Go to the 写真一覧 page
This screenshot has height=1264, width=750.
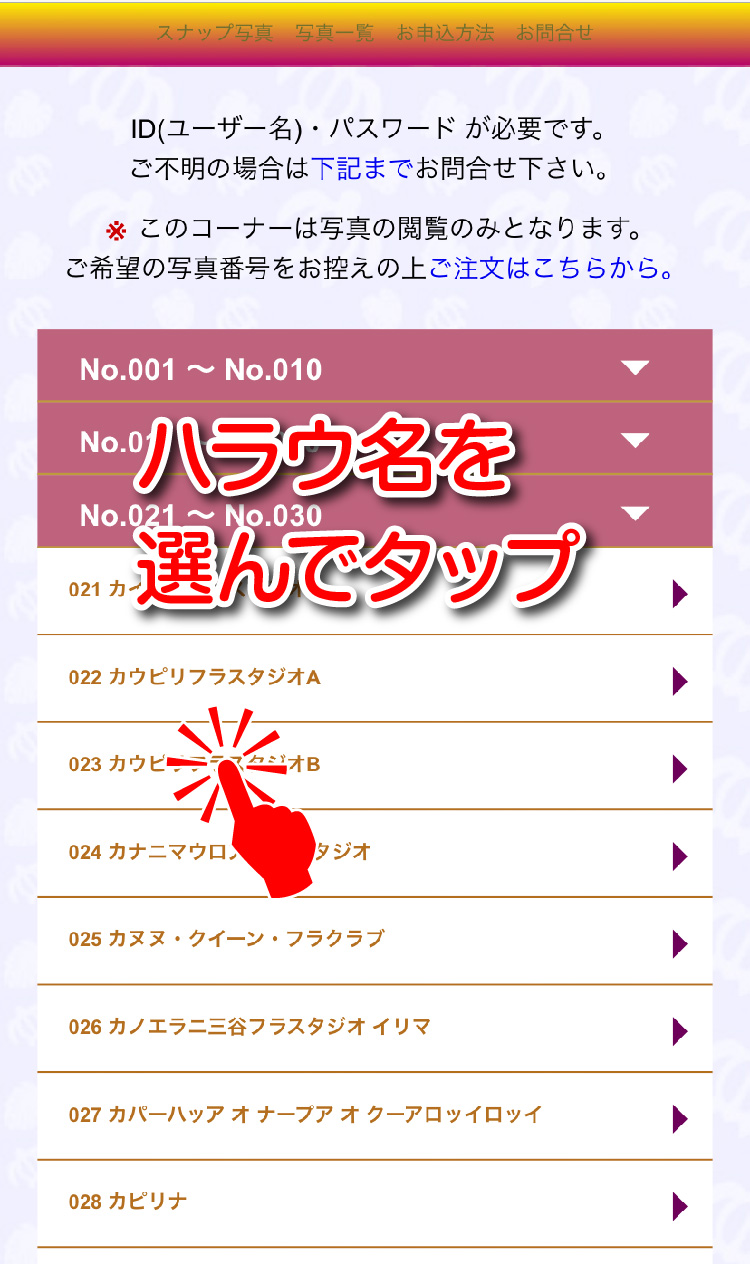[x=334, y=32]
